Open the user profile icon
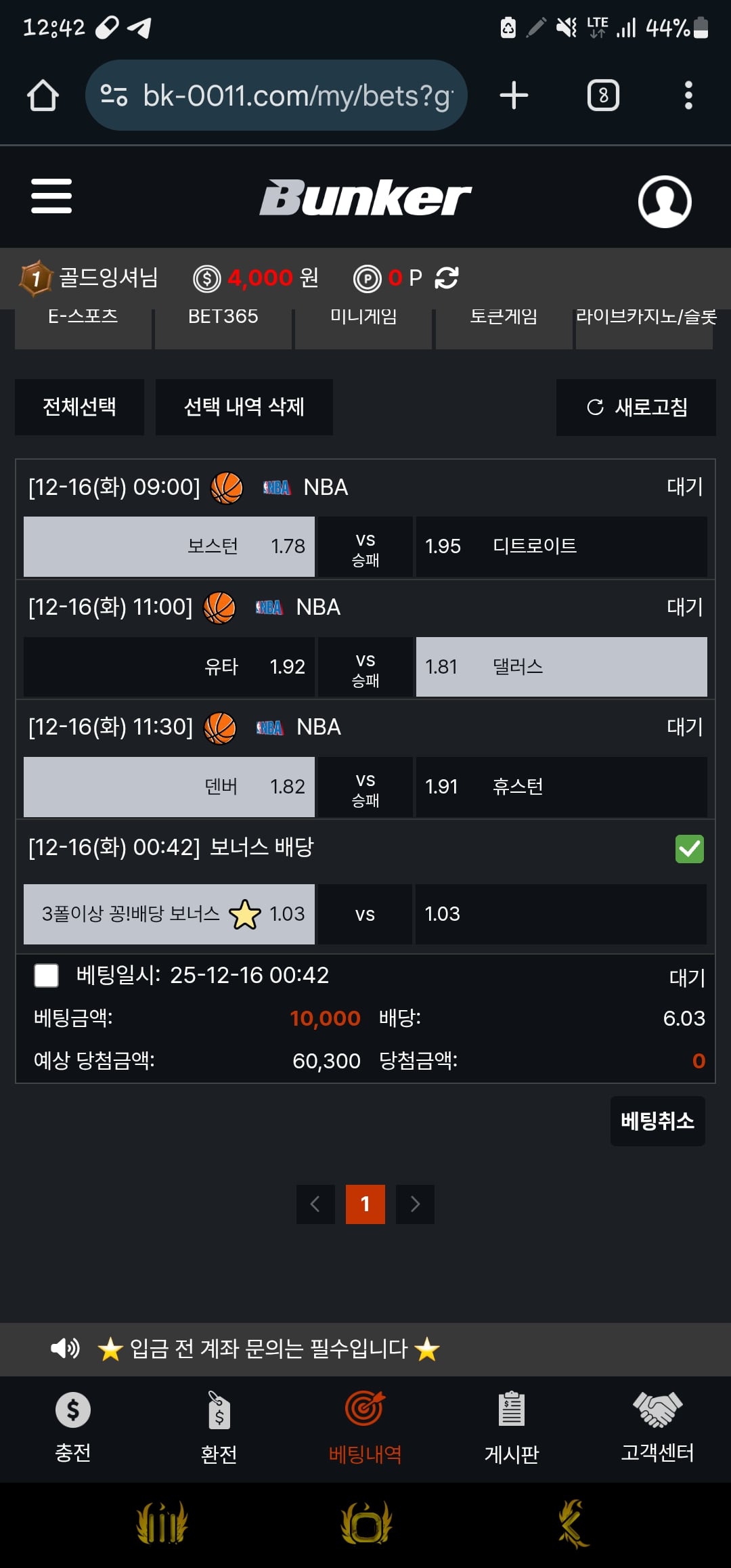The height and width of the screenshot is (1568, 731). [x=664, y=201]
